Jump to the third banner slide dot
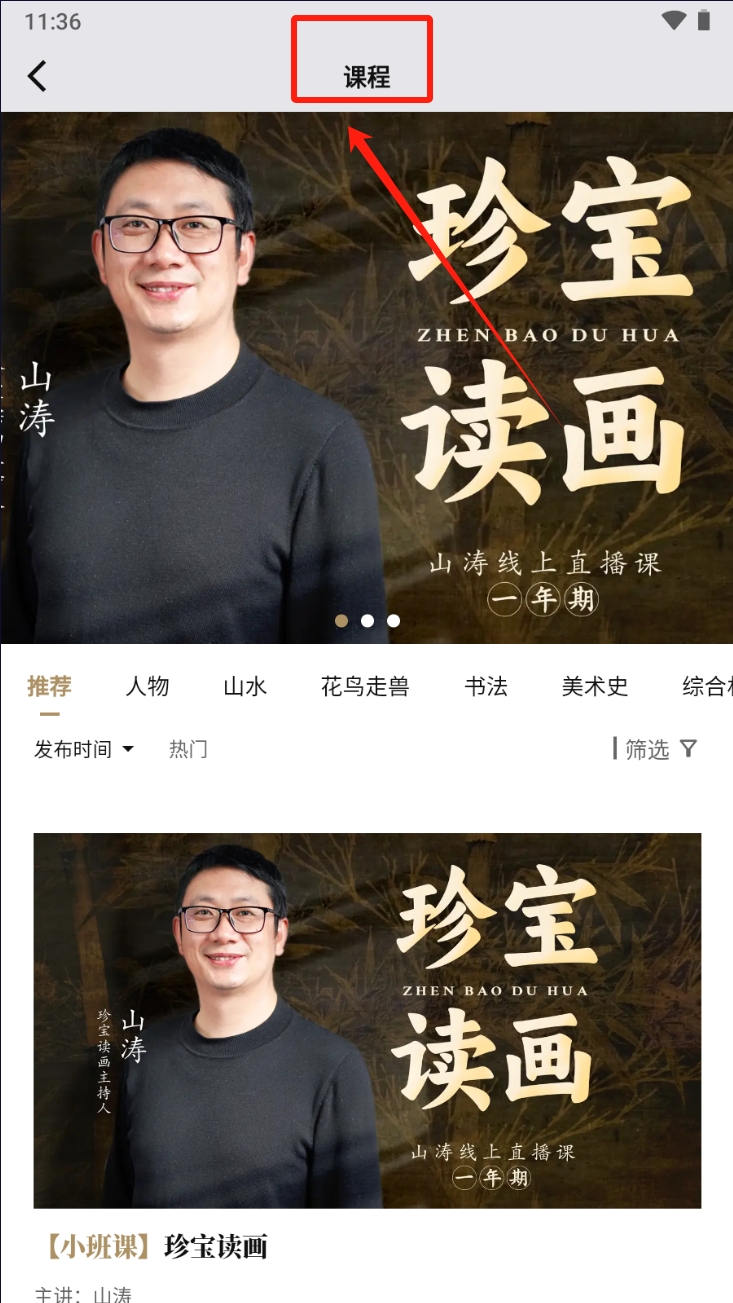This screenshot has width=733, height=1303. click(x=394, y=620)
